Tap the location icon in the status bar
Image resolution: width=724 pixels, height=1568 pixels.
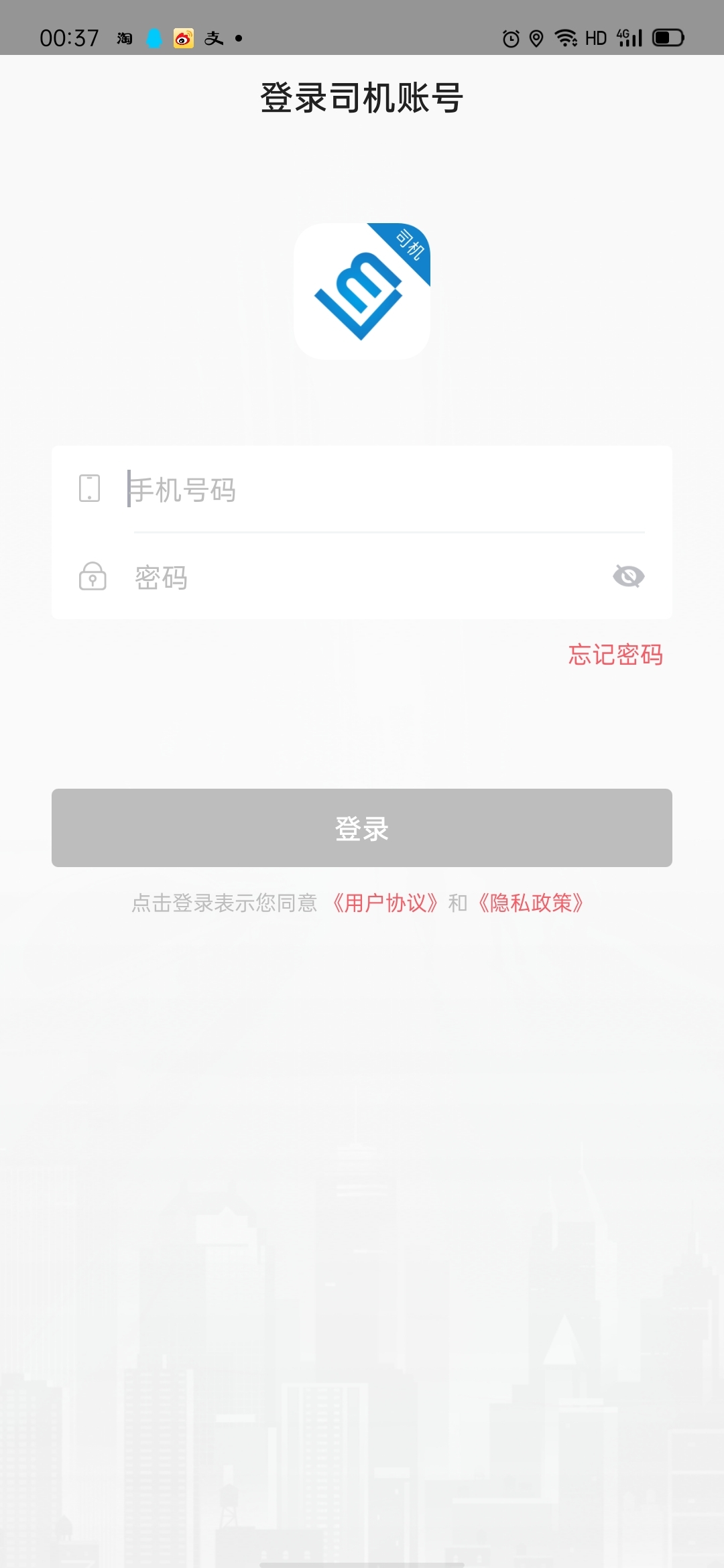(536, 38)
